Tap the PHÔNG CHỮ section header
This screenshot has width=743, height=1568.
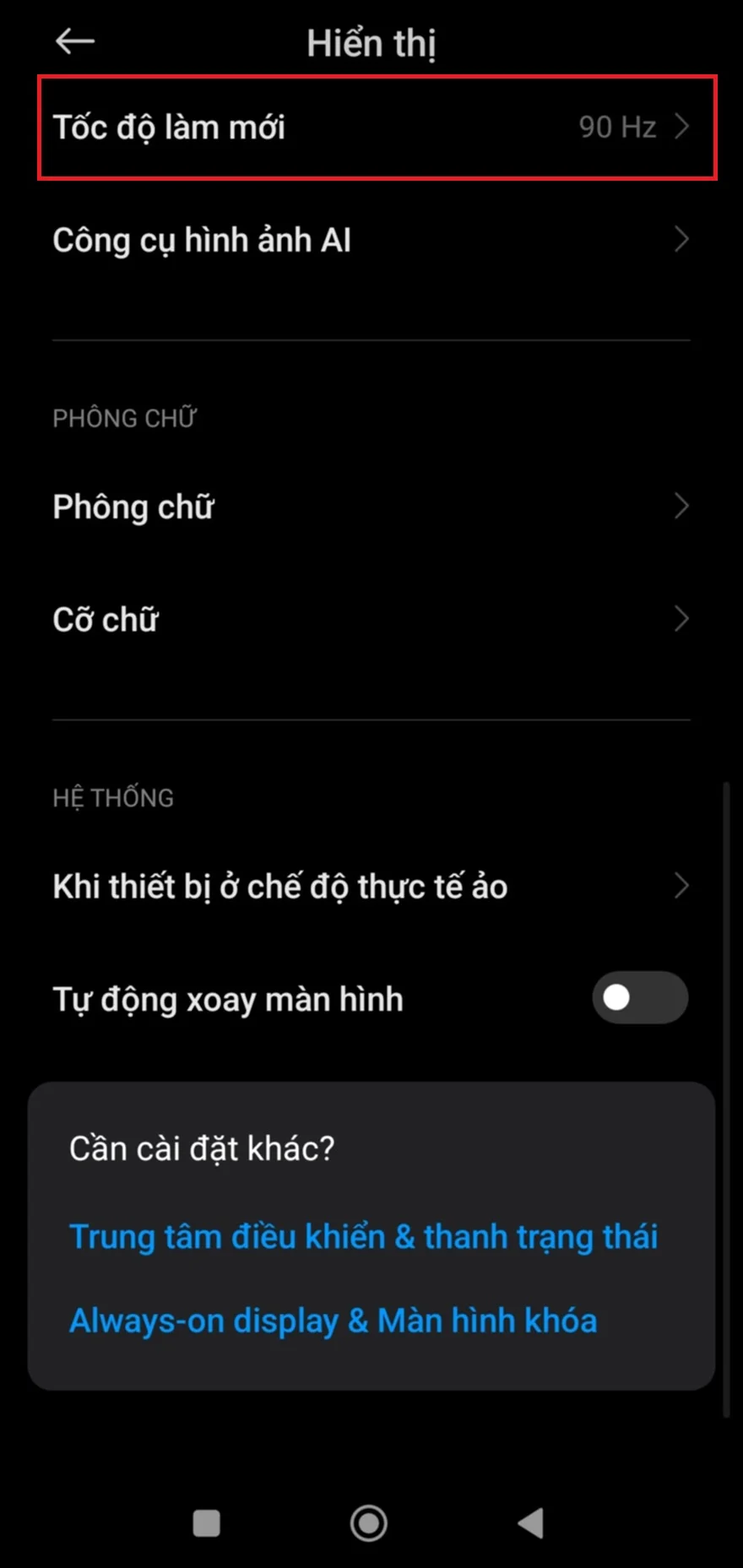click(124, 417)
